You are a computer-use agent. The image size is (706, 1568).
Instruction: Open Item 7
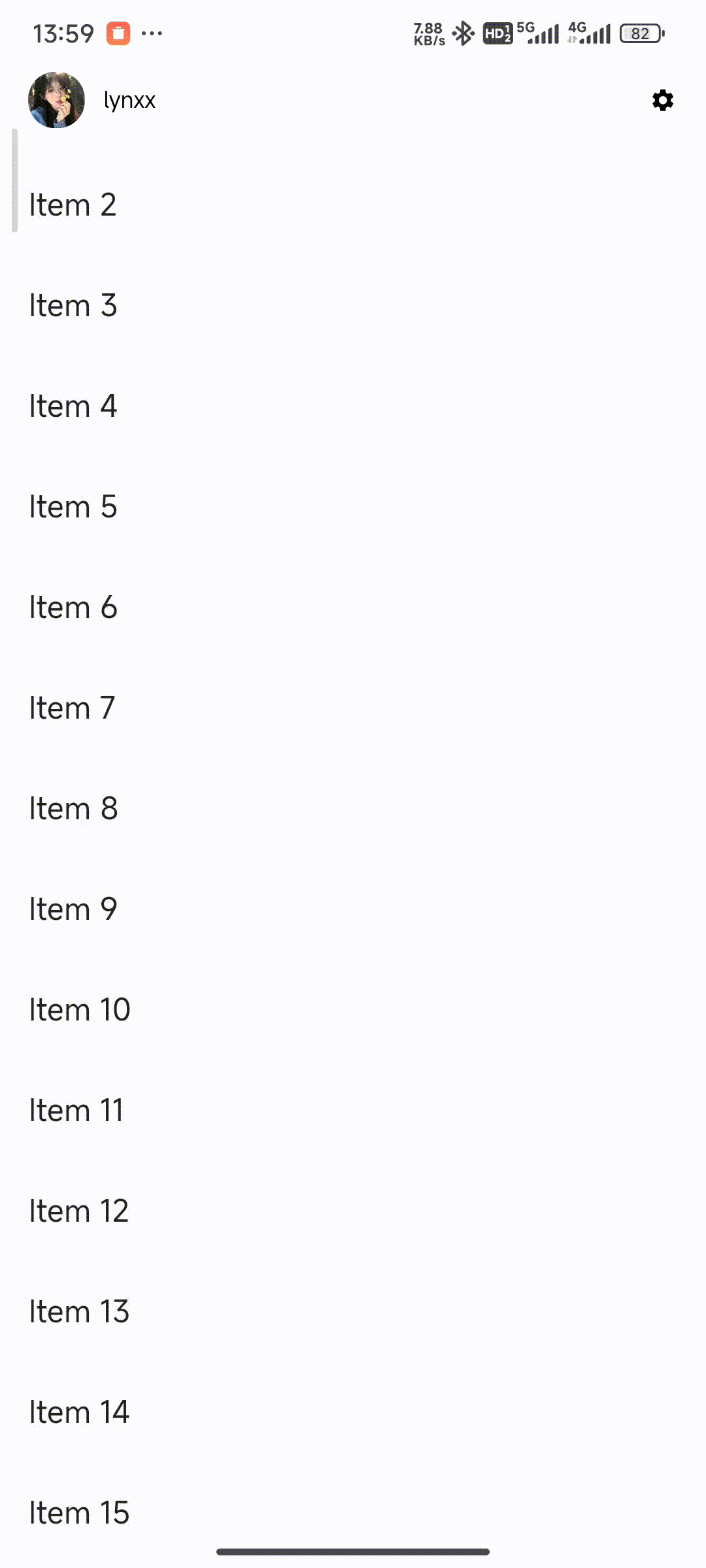click(x=73, y=708)
